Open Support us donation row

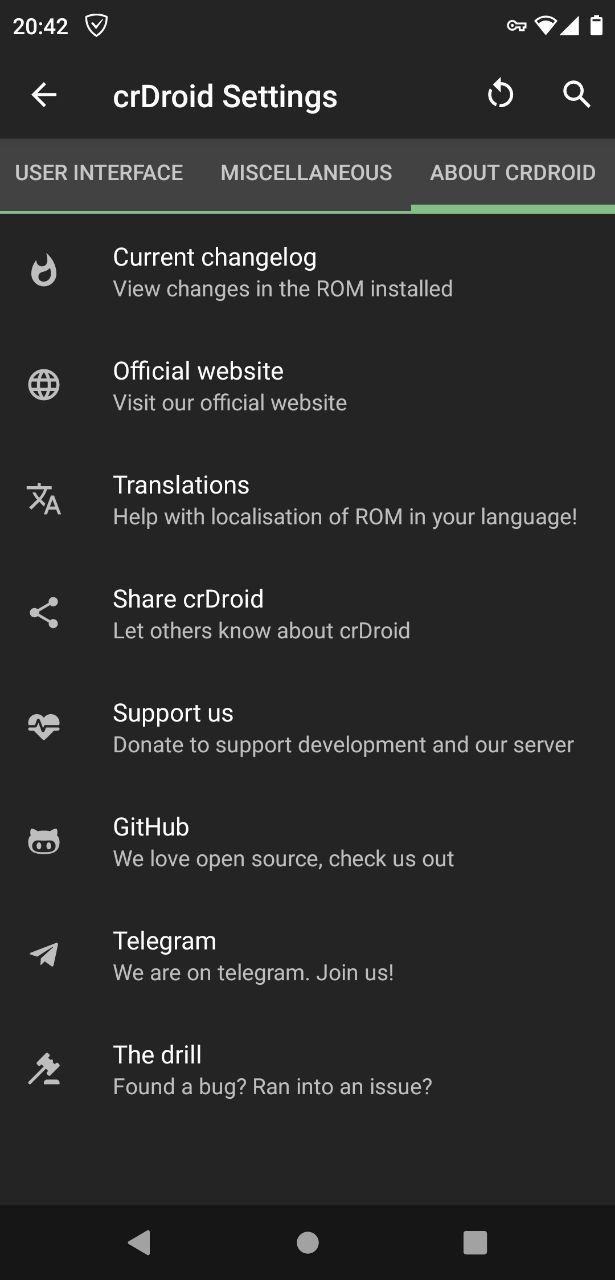tap(307, 728)
